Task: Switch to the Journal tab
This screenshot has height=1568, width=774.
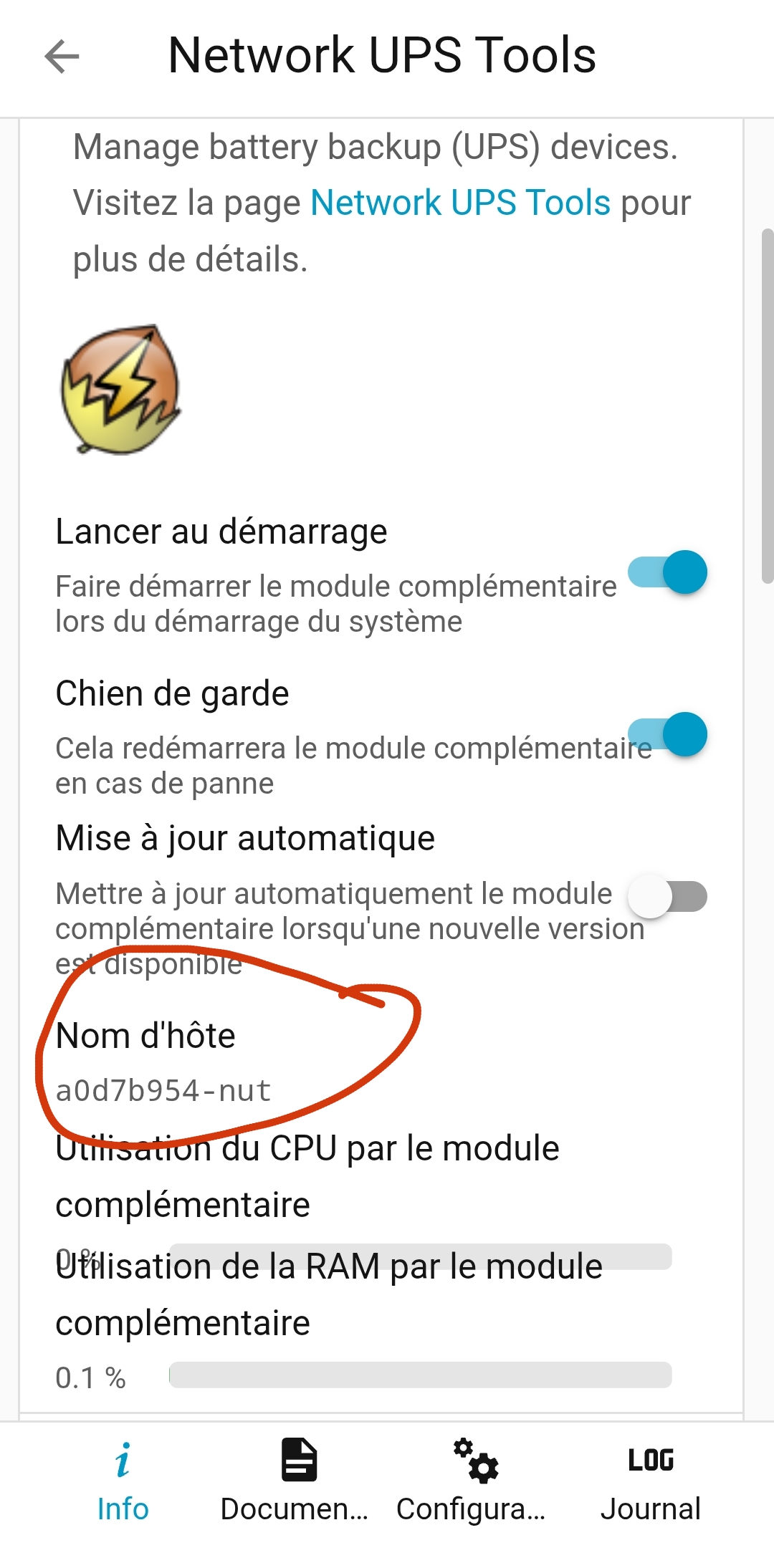Action: pos(650,1480)
